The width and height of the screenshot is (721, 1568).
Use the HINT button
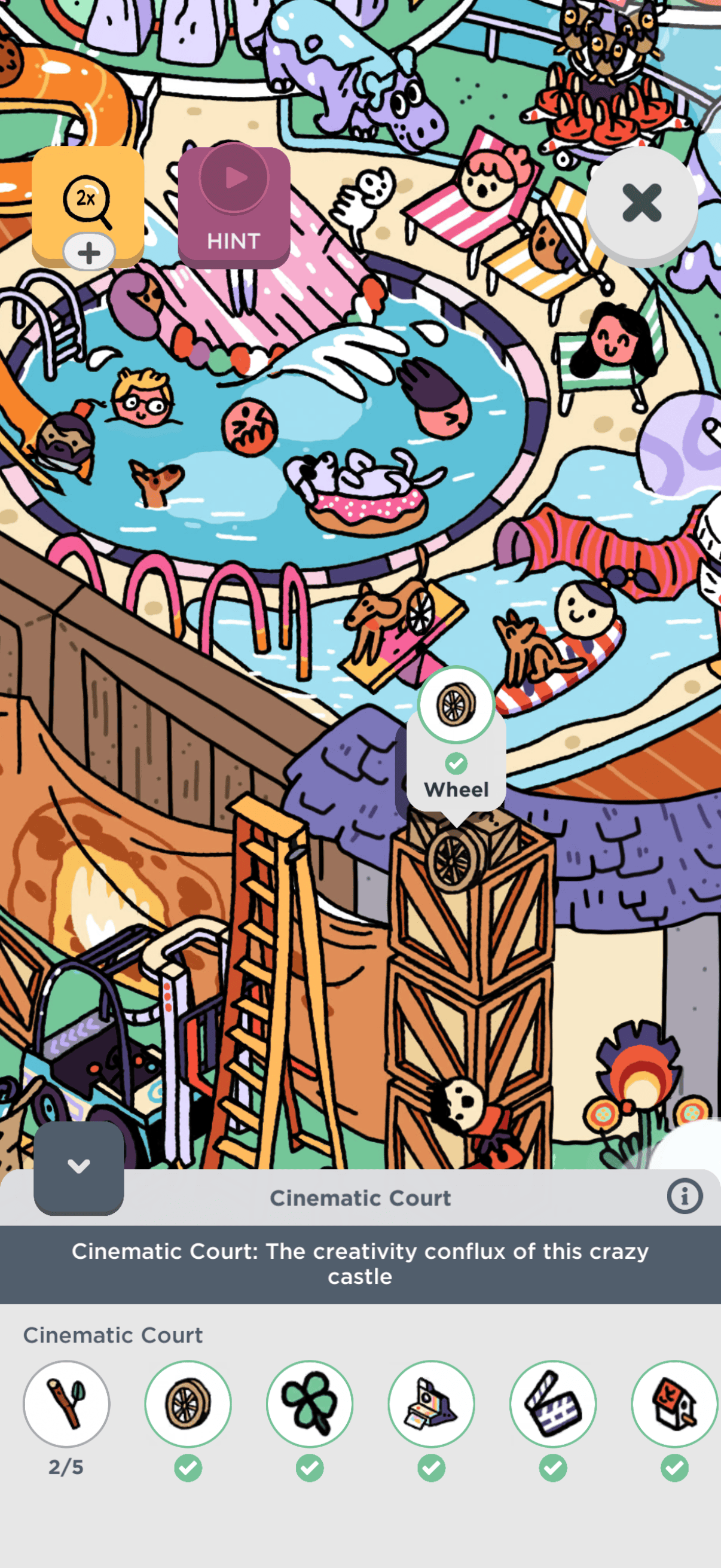(x=234, y=207)
